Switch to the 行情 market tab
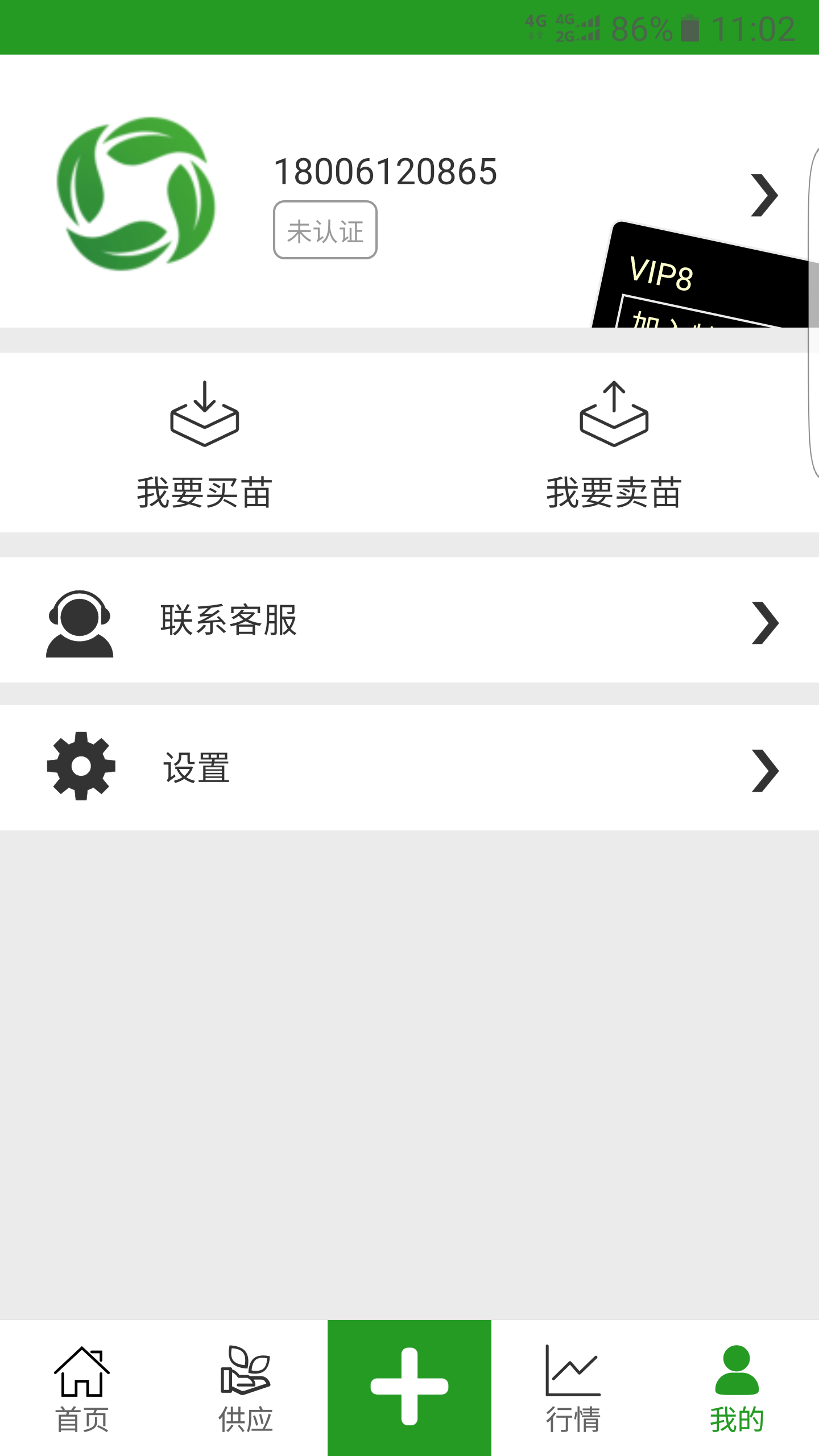This screenshot has width=819, height=1456. 573,1388
